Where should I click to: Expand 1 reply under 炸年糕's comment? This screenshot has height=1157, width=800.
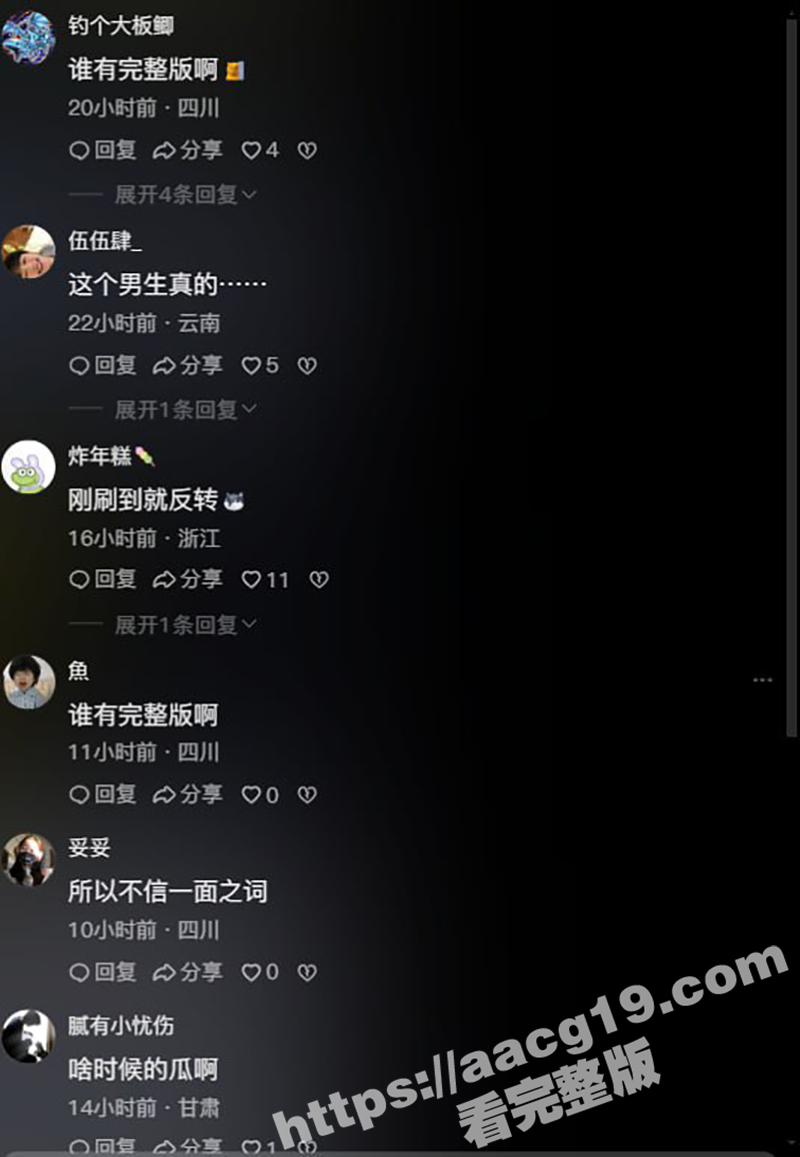[185, 625]
